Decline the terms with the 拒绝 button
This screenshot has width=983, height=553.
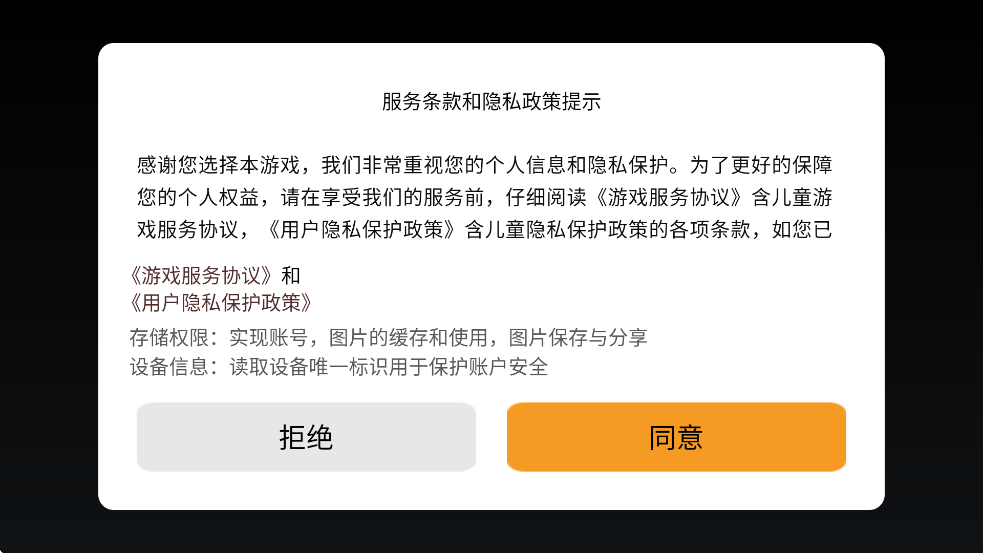[306, 437]
